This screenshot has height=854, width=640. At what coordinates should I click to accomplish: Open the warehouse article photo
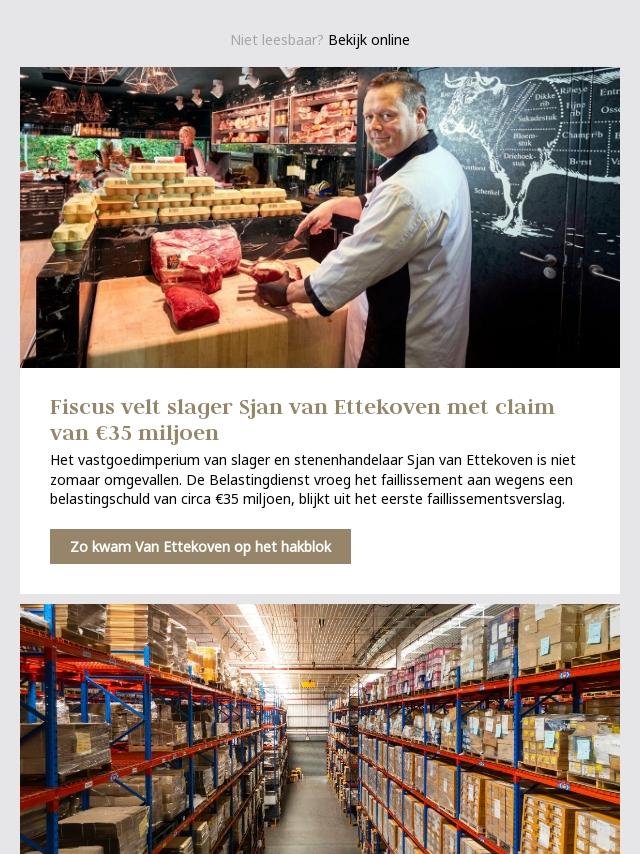pyautogui.click(x=320, y=728)
